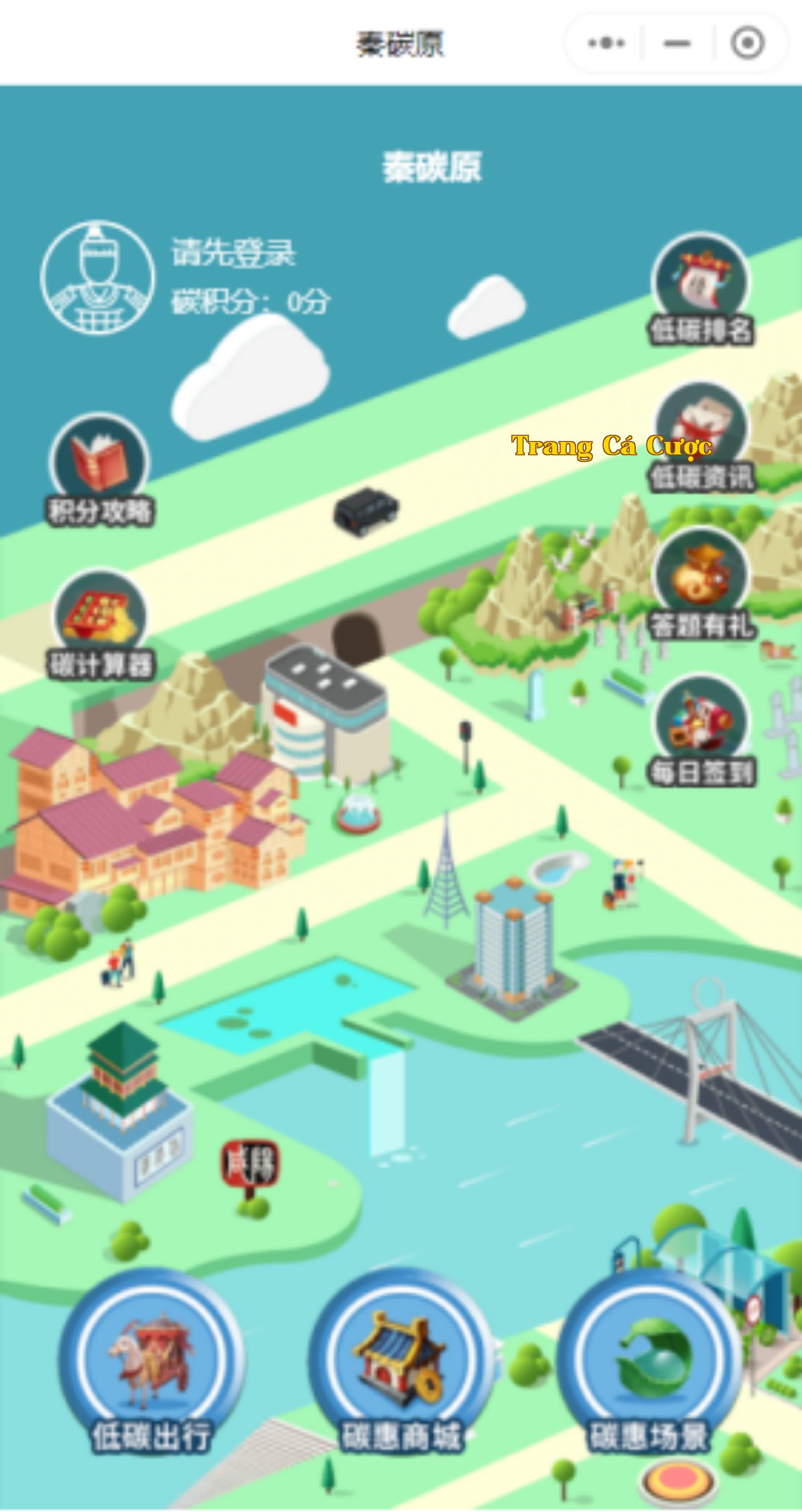Launch the 碳计算器 carbon calculator
Viewport: 802px width, 1512px height.
point(100,625)
